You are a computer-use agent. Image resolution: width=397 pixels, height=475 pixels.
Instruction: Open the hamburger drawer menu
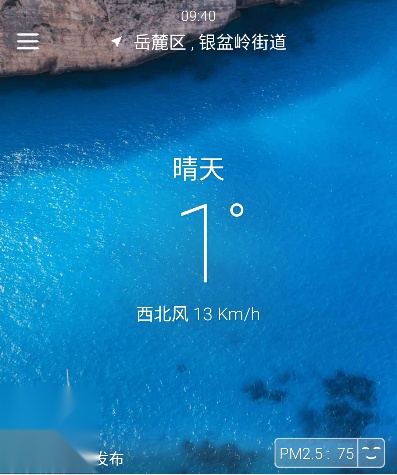28,41
